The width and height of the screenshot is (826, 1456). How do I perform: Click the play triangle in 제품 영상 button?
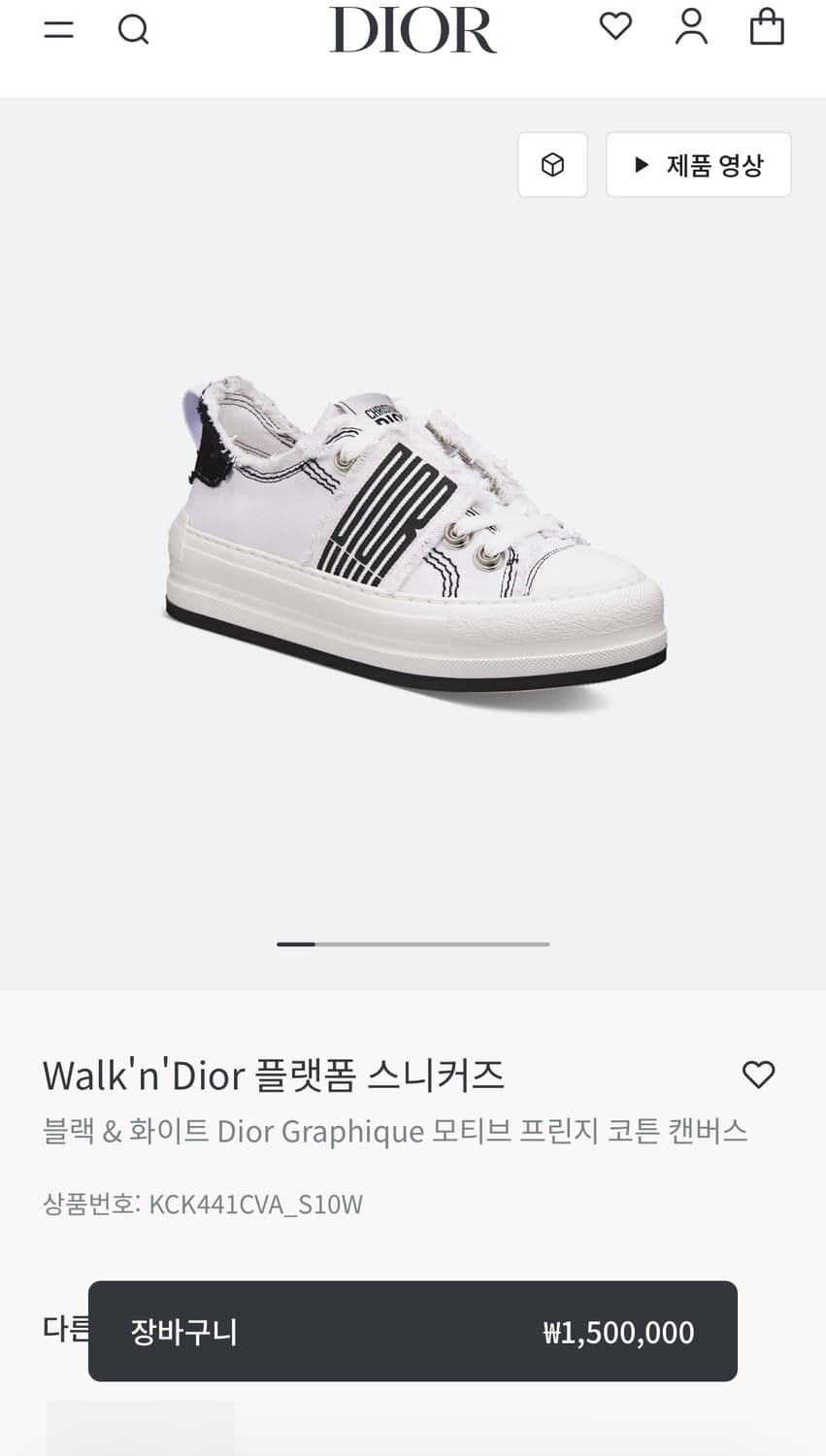point(641,165)
